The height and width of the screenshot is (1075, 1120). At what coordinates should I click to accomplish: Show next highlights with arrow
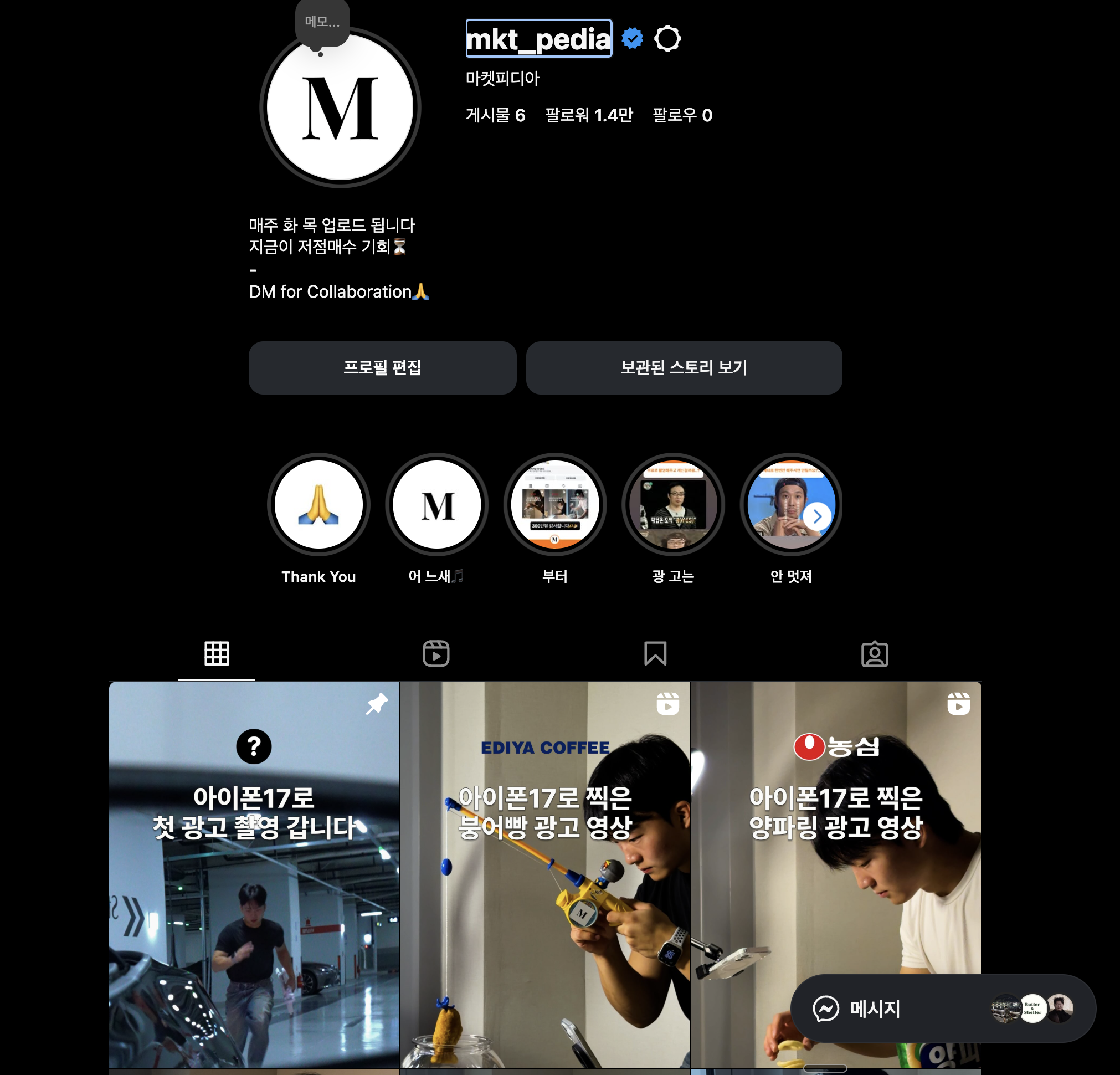coord(817,516)
